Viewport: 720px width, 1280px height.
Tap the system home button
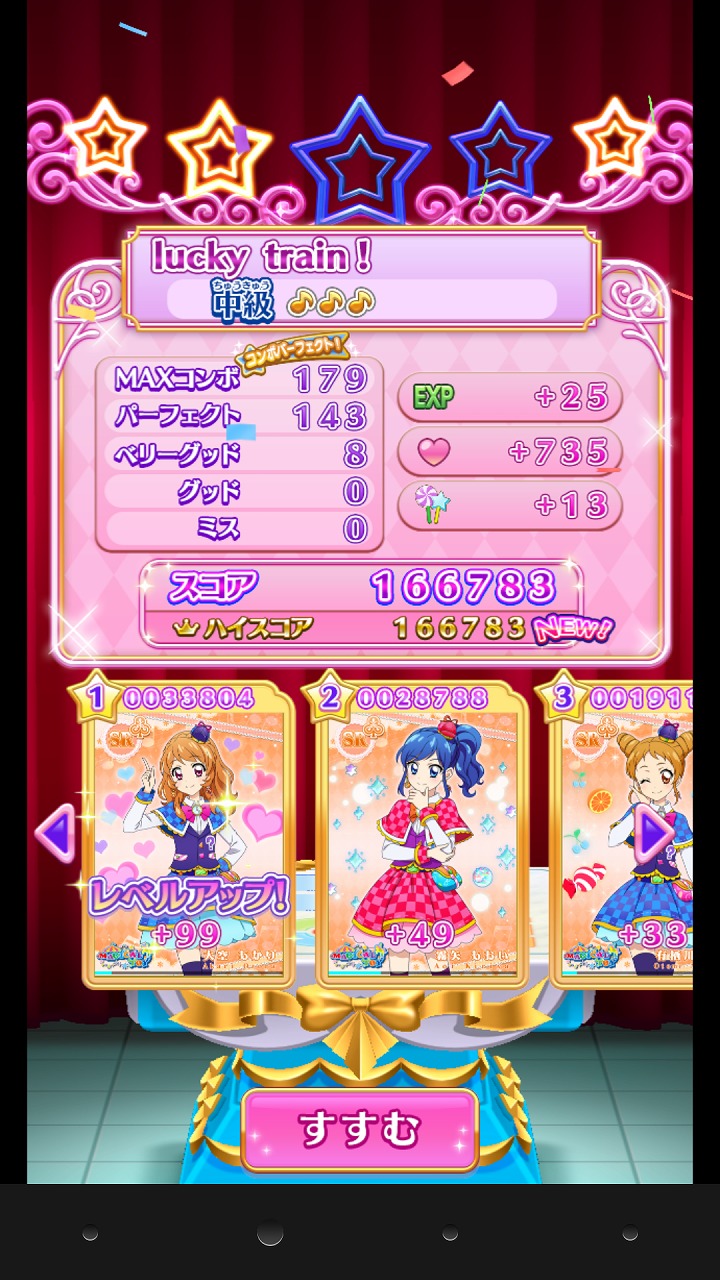click(270, 1233)
